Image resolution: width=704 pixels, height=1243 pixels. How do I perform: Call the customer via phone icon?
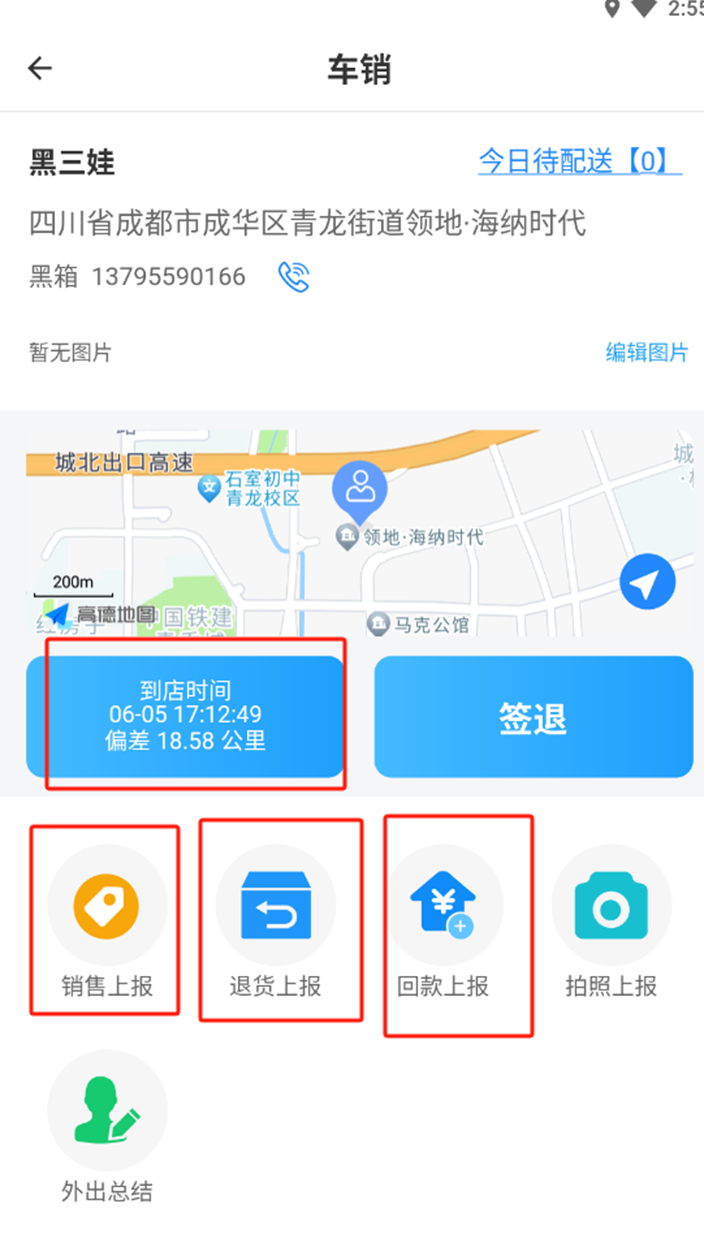[x=294, y=276]
